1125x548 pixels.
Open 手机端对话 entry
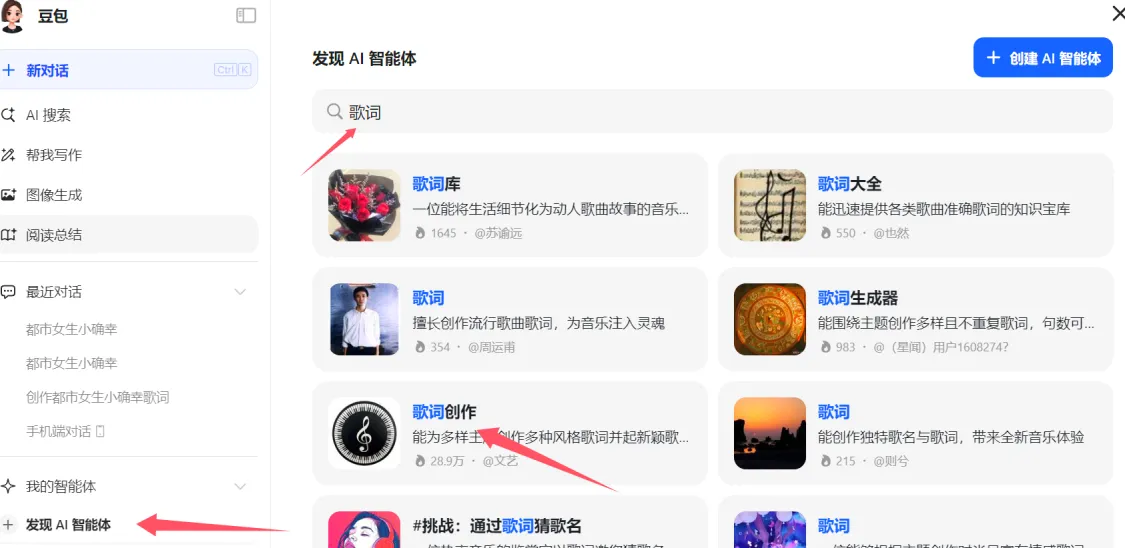[x=58, y=431]
